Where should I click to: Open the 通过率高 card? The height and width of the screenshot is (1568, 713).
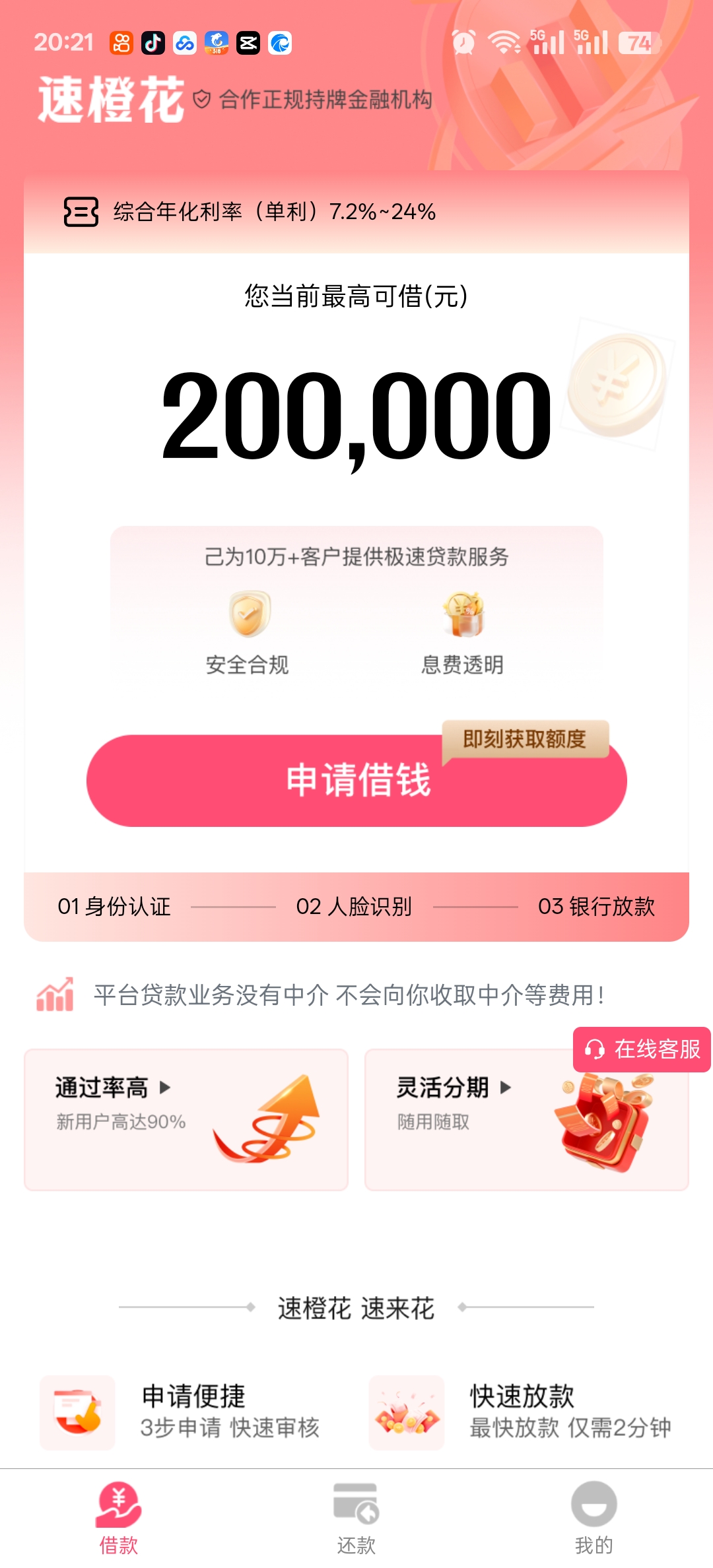(186, 1120)
